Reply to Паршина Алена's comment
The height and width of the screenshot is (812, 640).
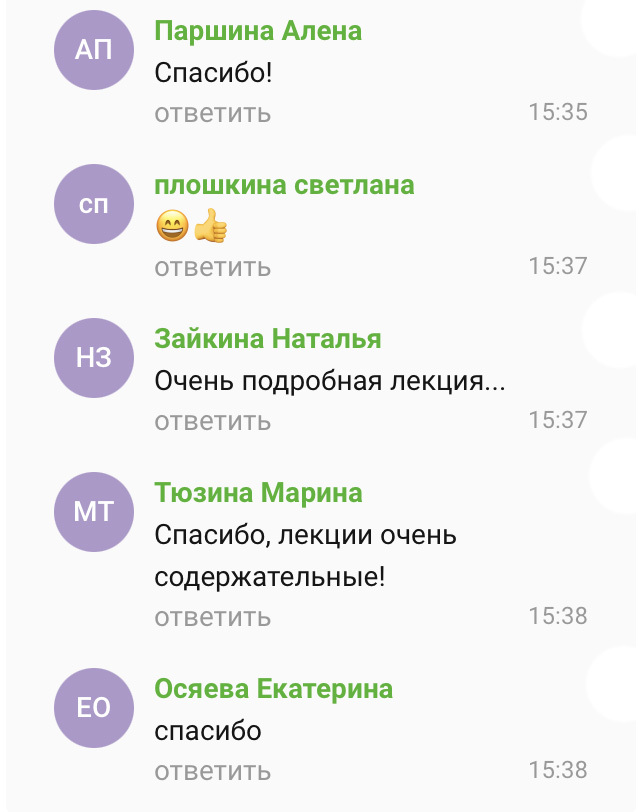[212, 113]
